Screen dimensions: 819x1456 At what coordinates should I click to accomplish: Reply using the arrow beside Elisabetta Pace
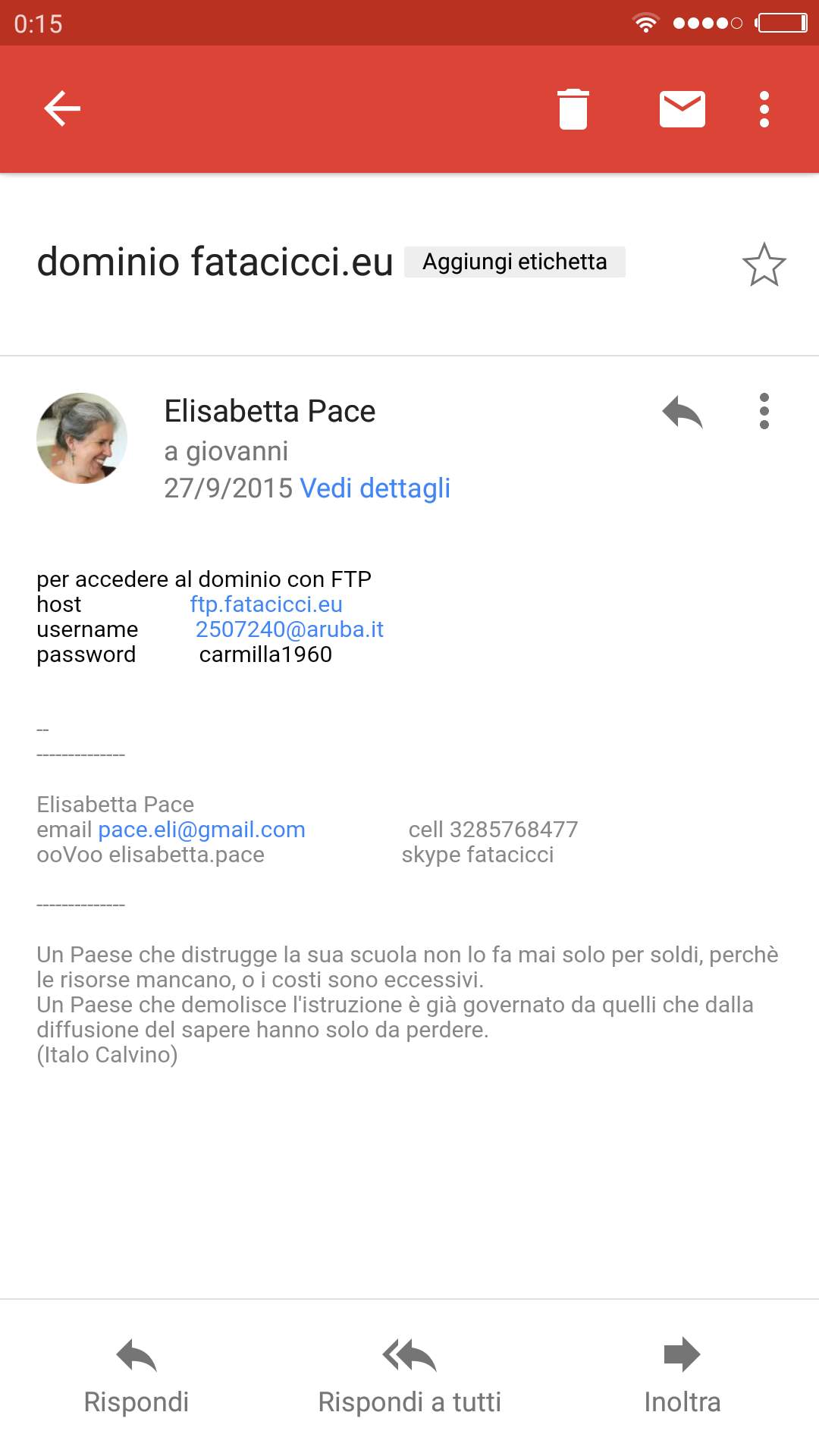(682, 412)
